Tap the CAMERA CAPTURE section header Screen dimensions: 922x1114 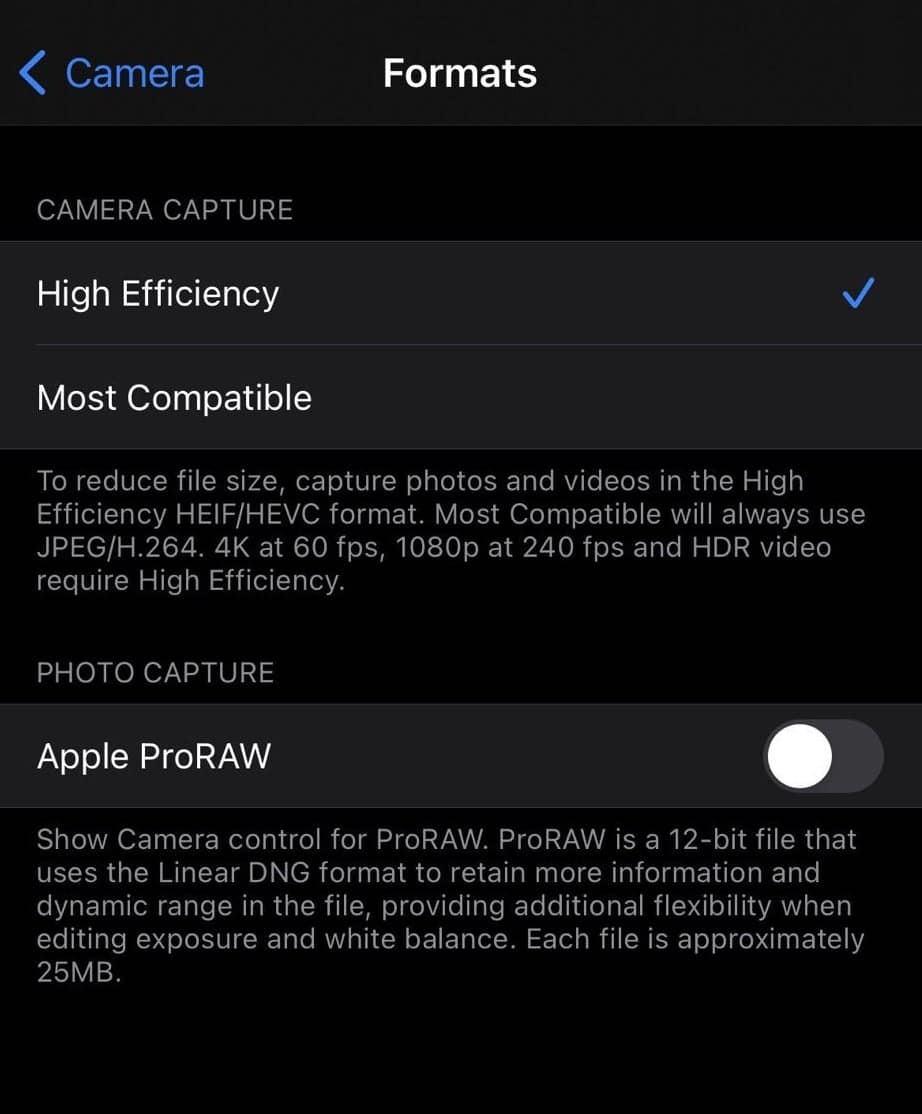(165, 210)
